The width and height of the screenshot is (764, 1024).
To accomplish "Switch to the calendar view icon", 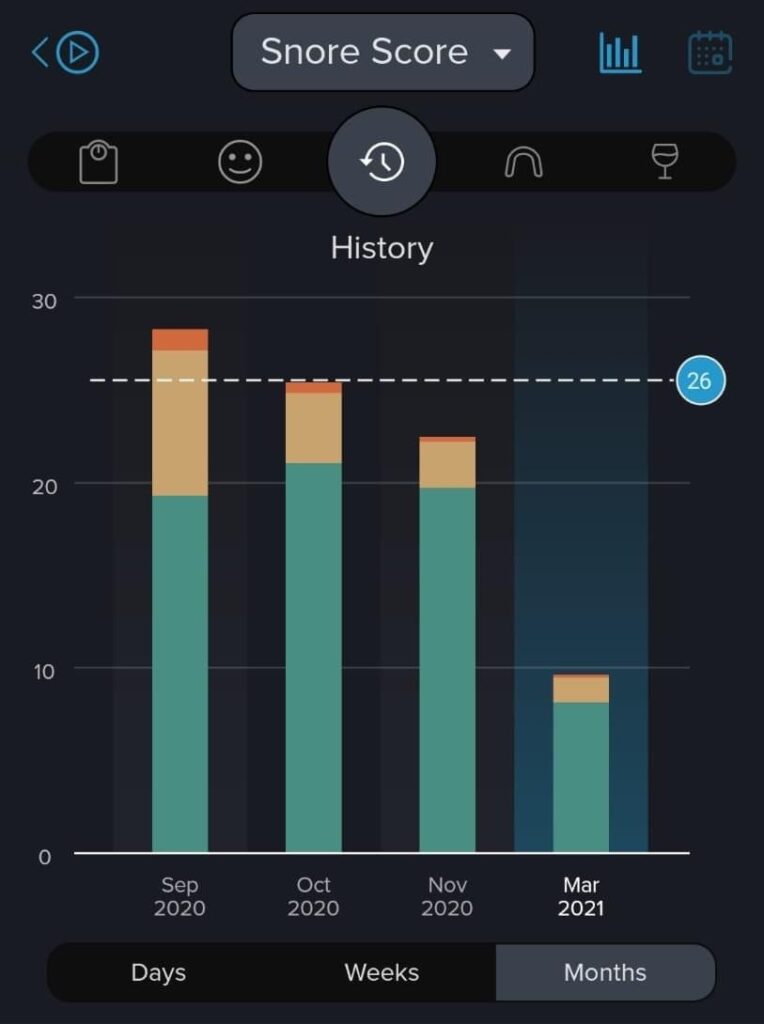I will (x=710, y=52).
